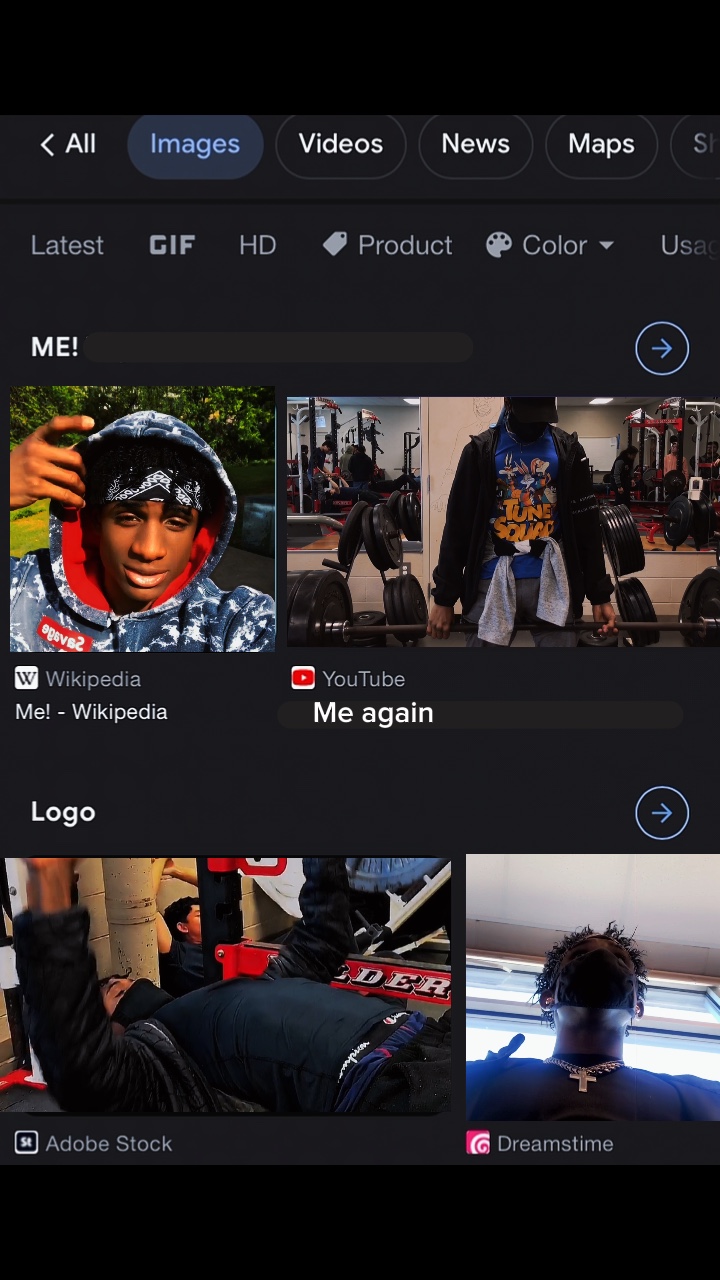Open the Wikipedia image result
720x1280 pixels.
point(142,519)
